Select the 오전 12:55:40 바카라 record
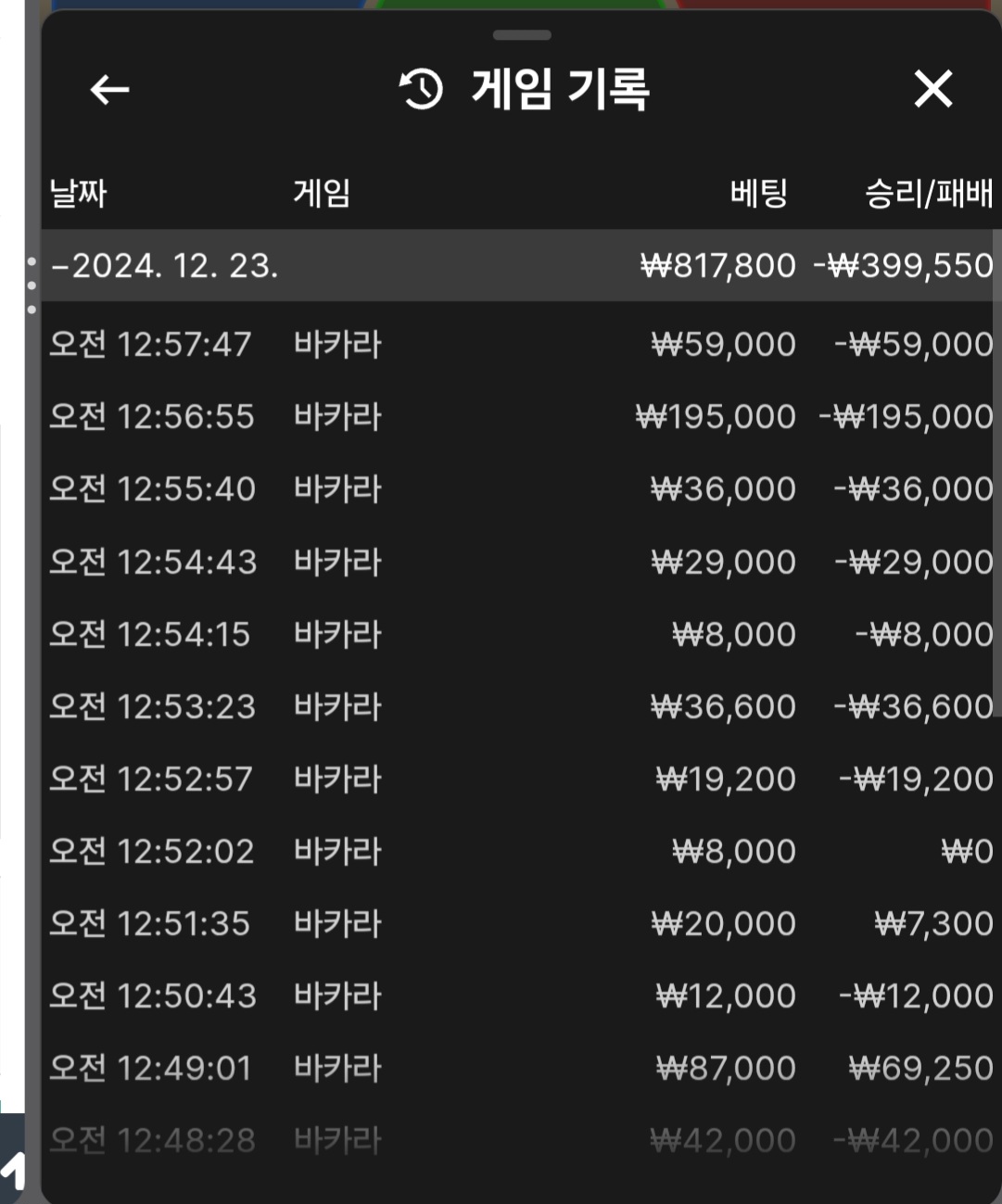The image size is (1002, 1204). point(519,489)
